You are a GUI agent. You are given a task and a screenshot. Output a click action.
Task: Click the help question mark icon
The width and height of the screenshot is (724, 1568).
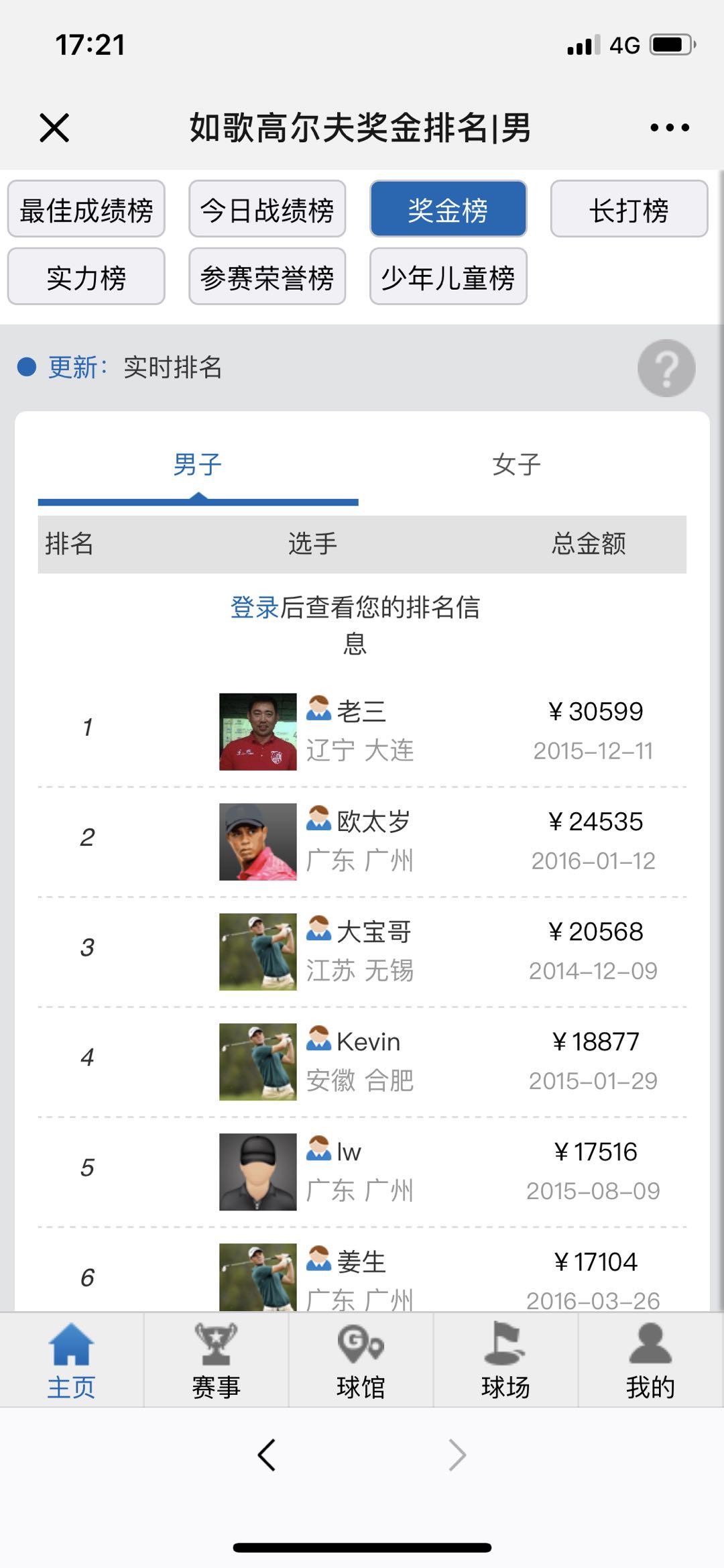(x=666, y=368)
